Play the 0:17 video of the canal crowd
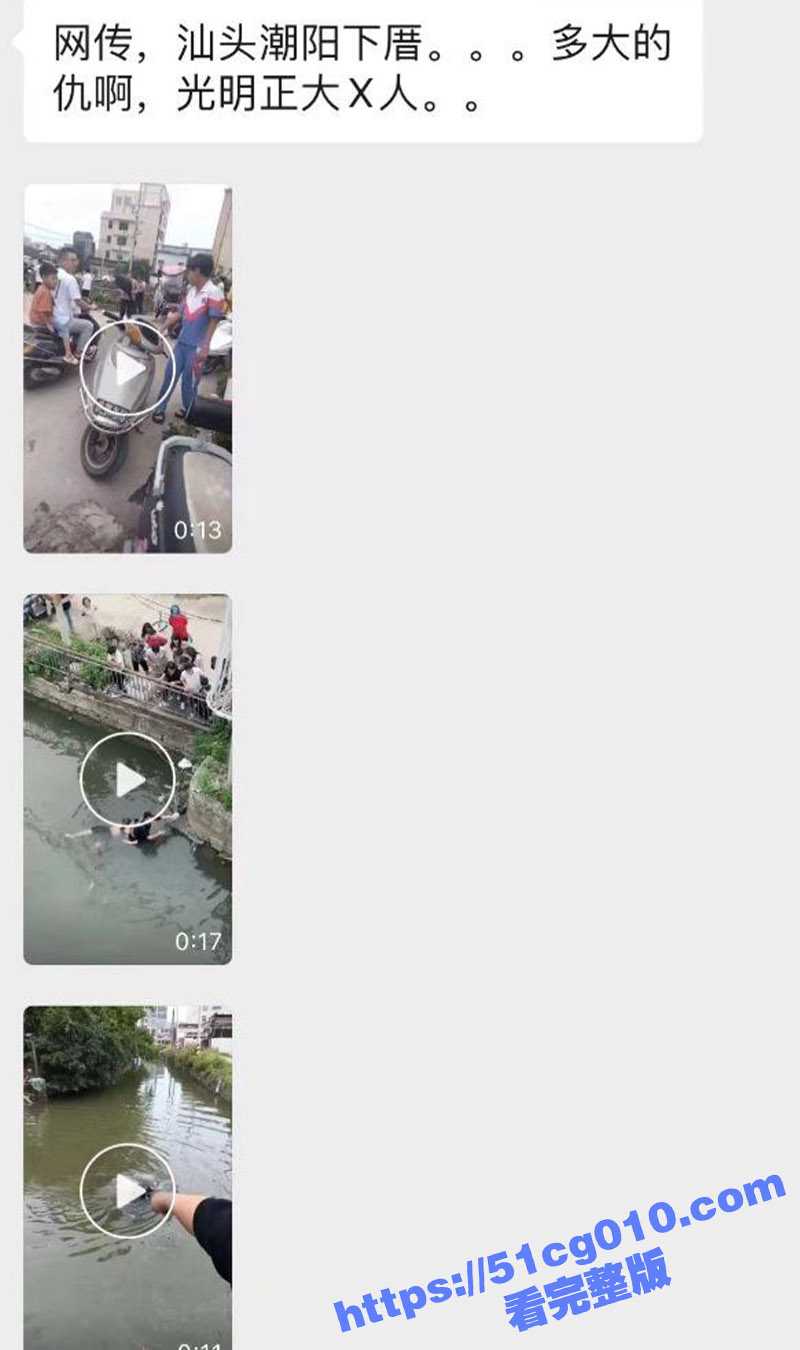This screenshot has width=800, height=1350. coord(127,779)
